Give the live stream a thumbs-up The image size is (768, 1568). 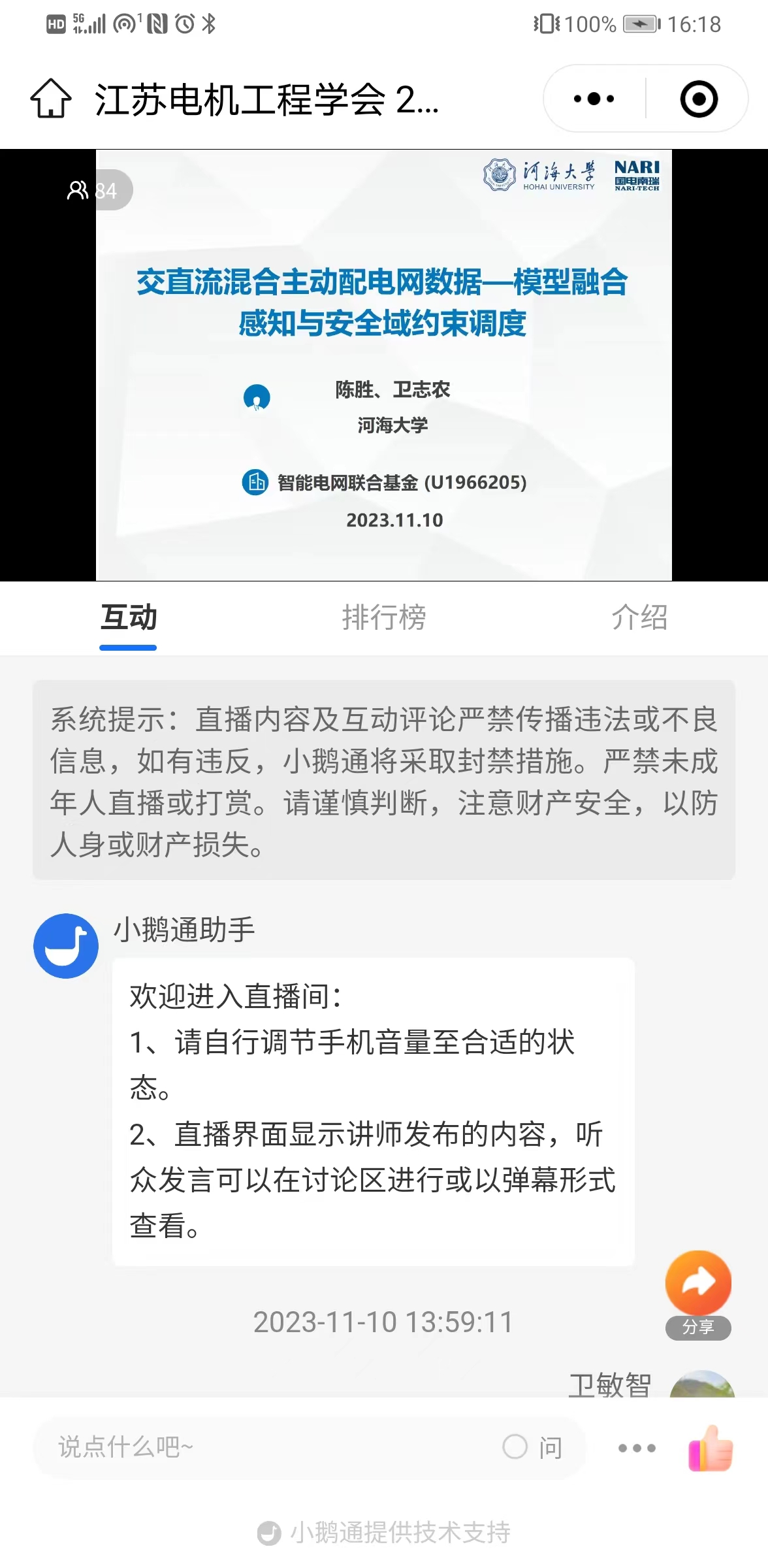pos(711,1448)
